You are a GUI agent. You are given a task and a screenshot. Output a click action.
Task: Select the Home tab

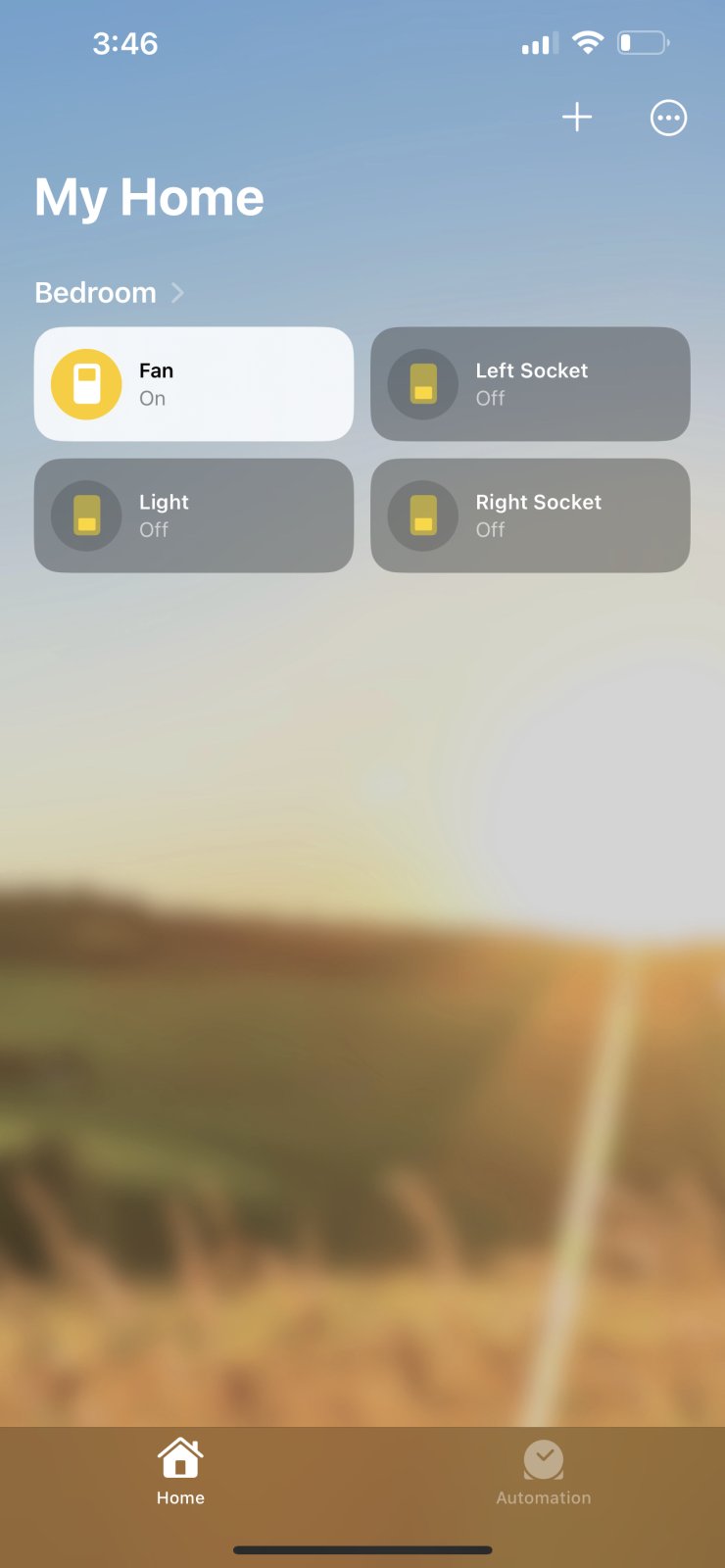[180, 1473]
